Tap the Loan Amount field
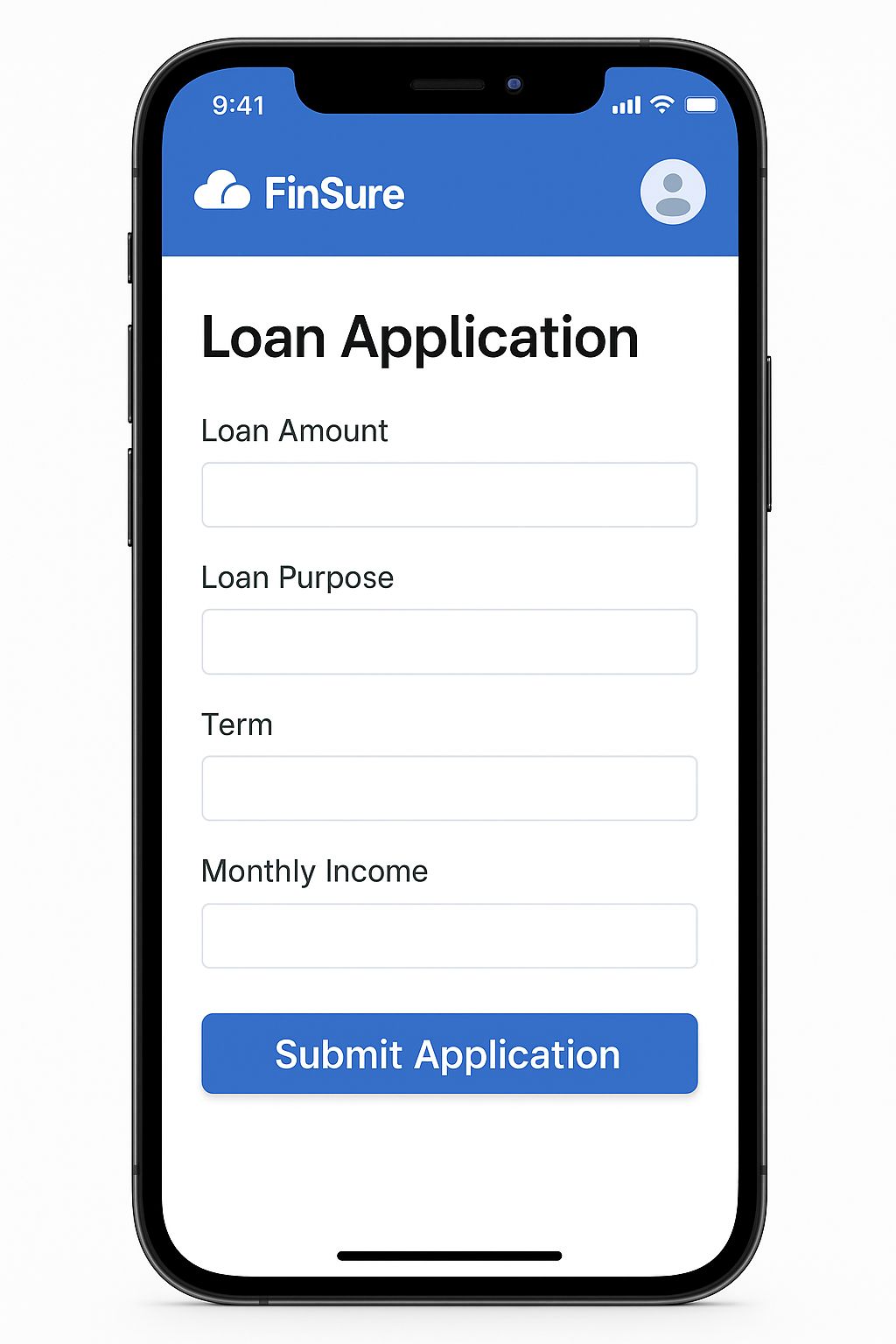Viewport: 896px width, 1344px height. [x=449, y=495]
